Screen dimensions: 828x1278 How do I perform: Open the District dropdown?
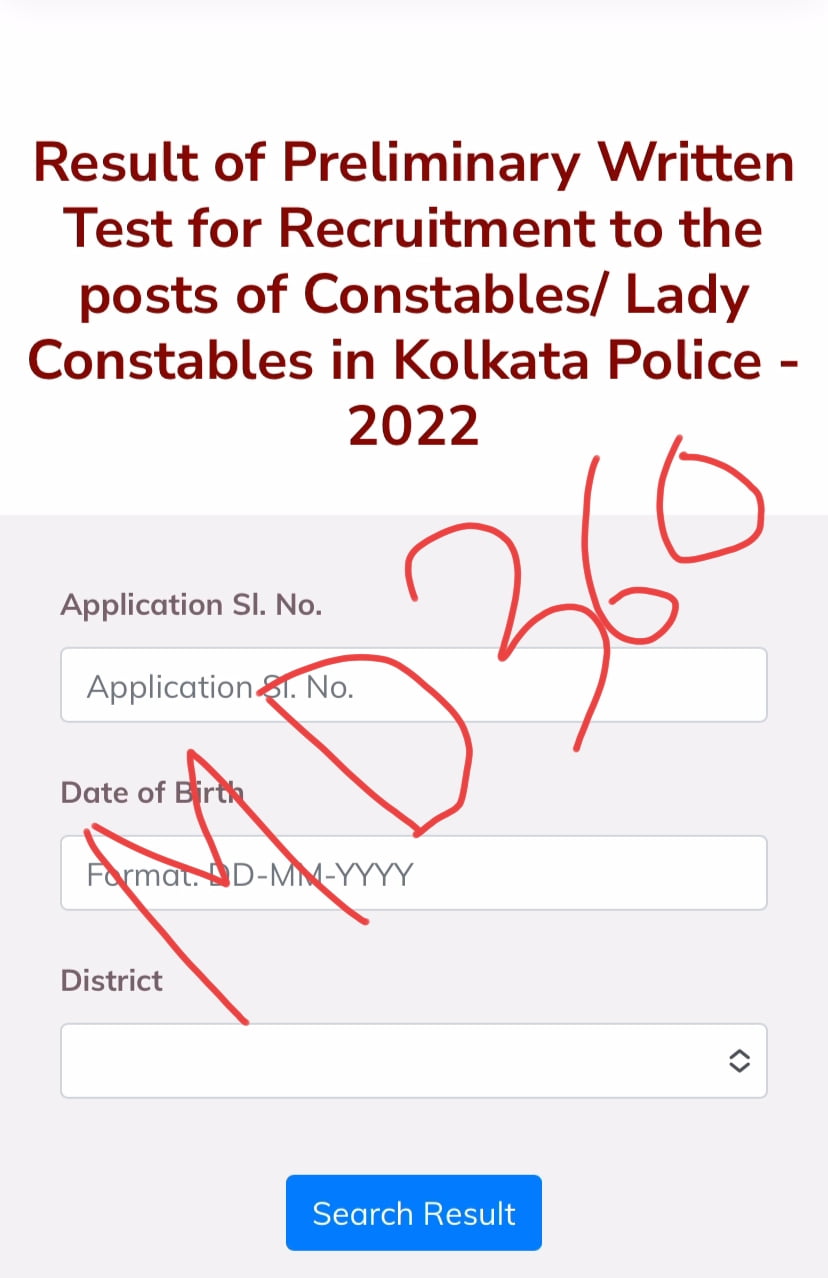413,1061
